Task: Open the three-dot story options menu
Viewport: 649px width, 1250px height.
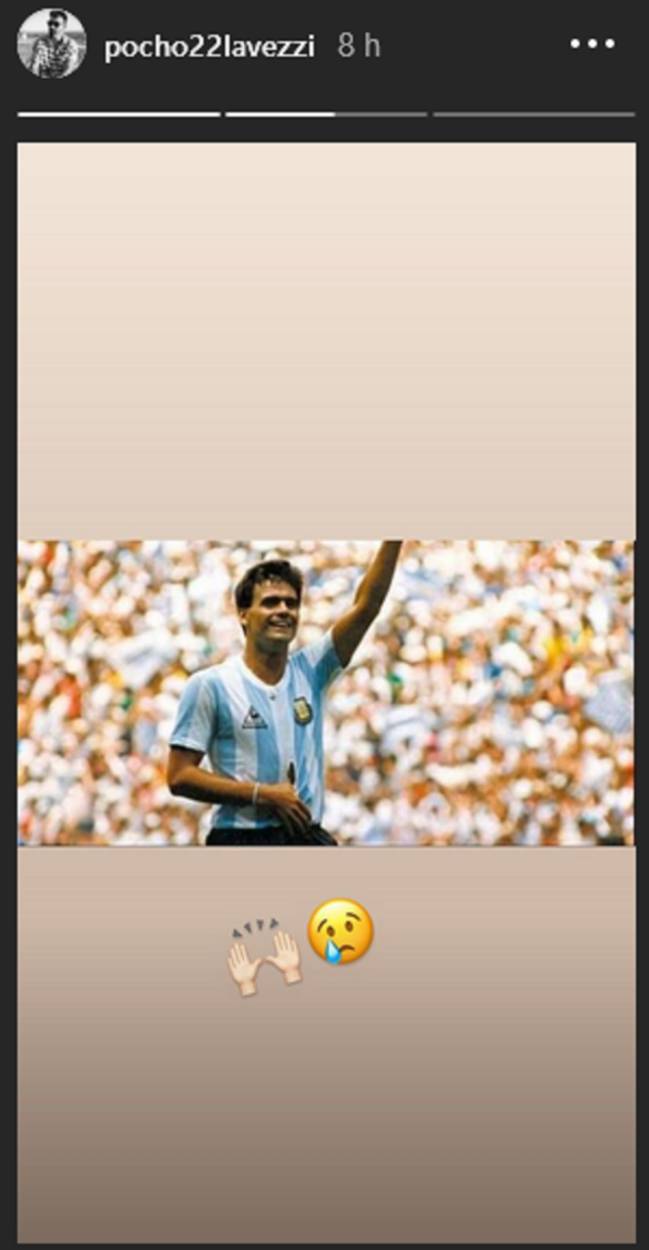Action: pos(590,45)
